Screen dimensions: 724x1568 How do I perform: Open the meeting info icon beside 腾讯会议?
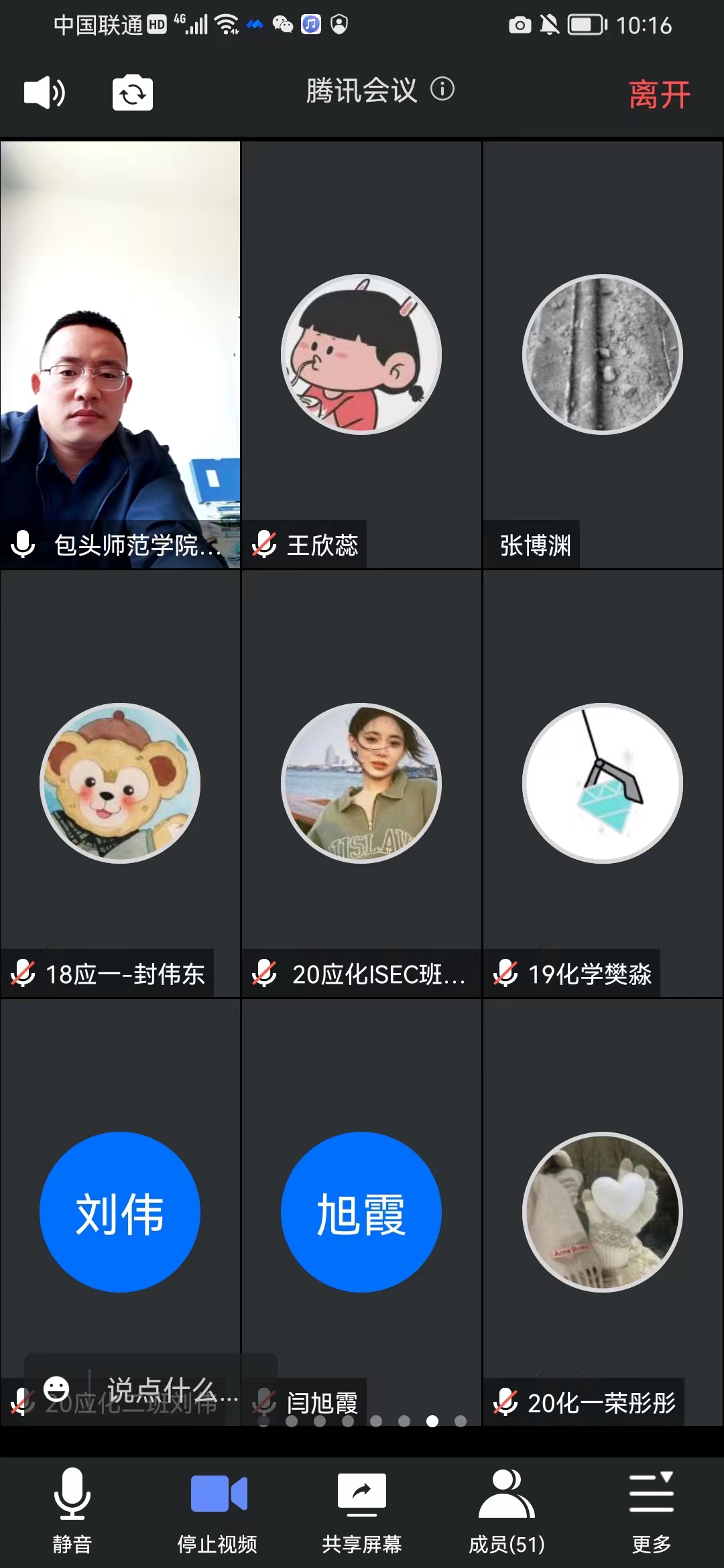[x=442, y=88]
